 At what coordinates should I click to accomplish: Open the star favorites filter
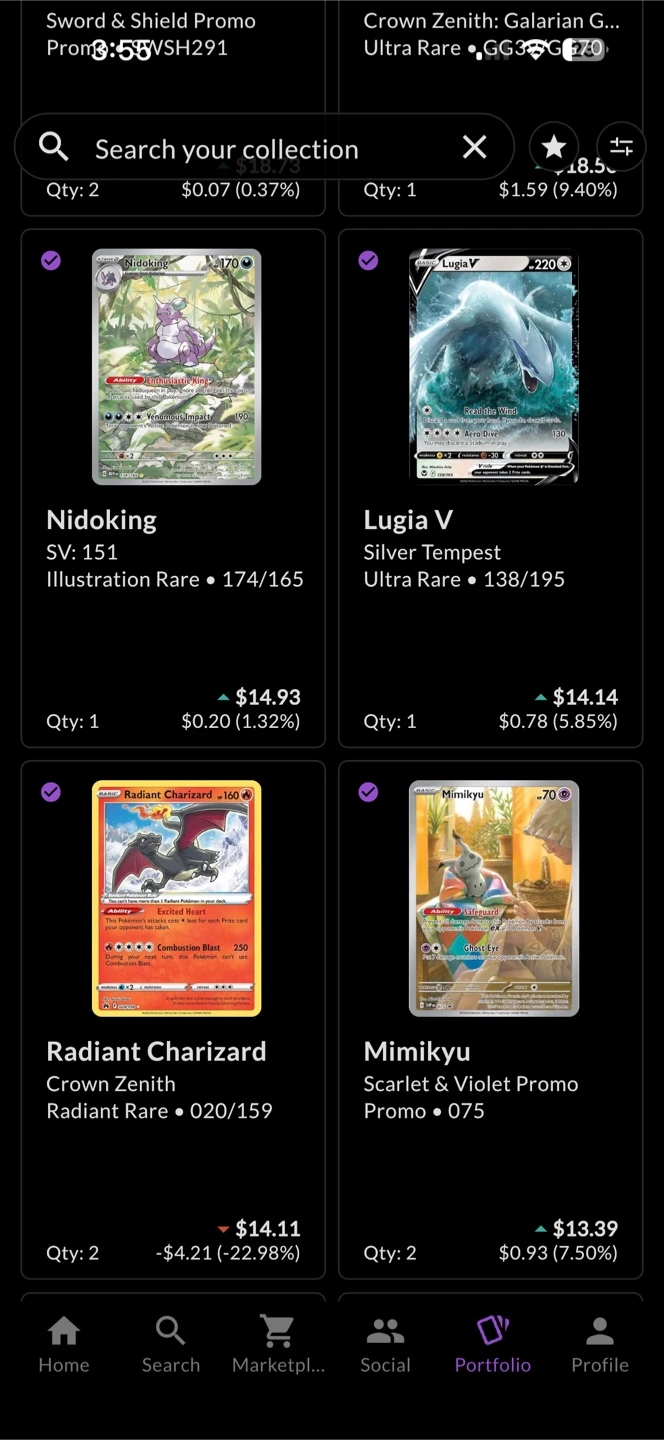pos(554,148)
